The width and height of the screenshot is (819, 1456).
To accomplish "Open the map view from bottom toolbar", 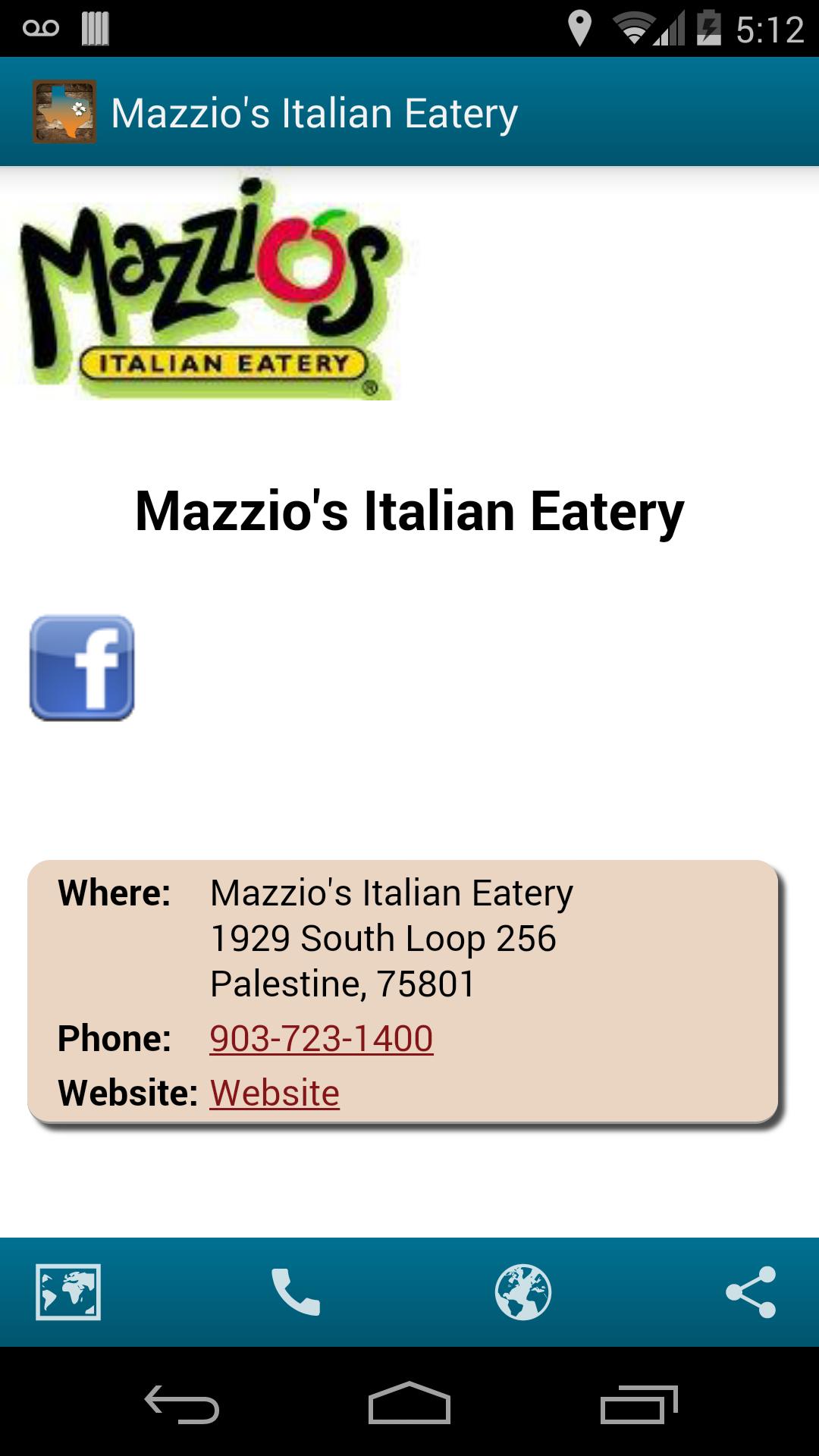I will tap(68, 1291).
